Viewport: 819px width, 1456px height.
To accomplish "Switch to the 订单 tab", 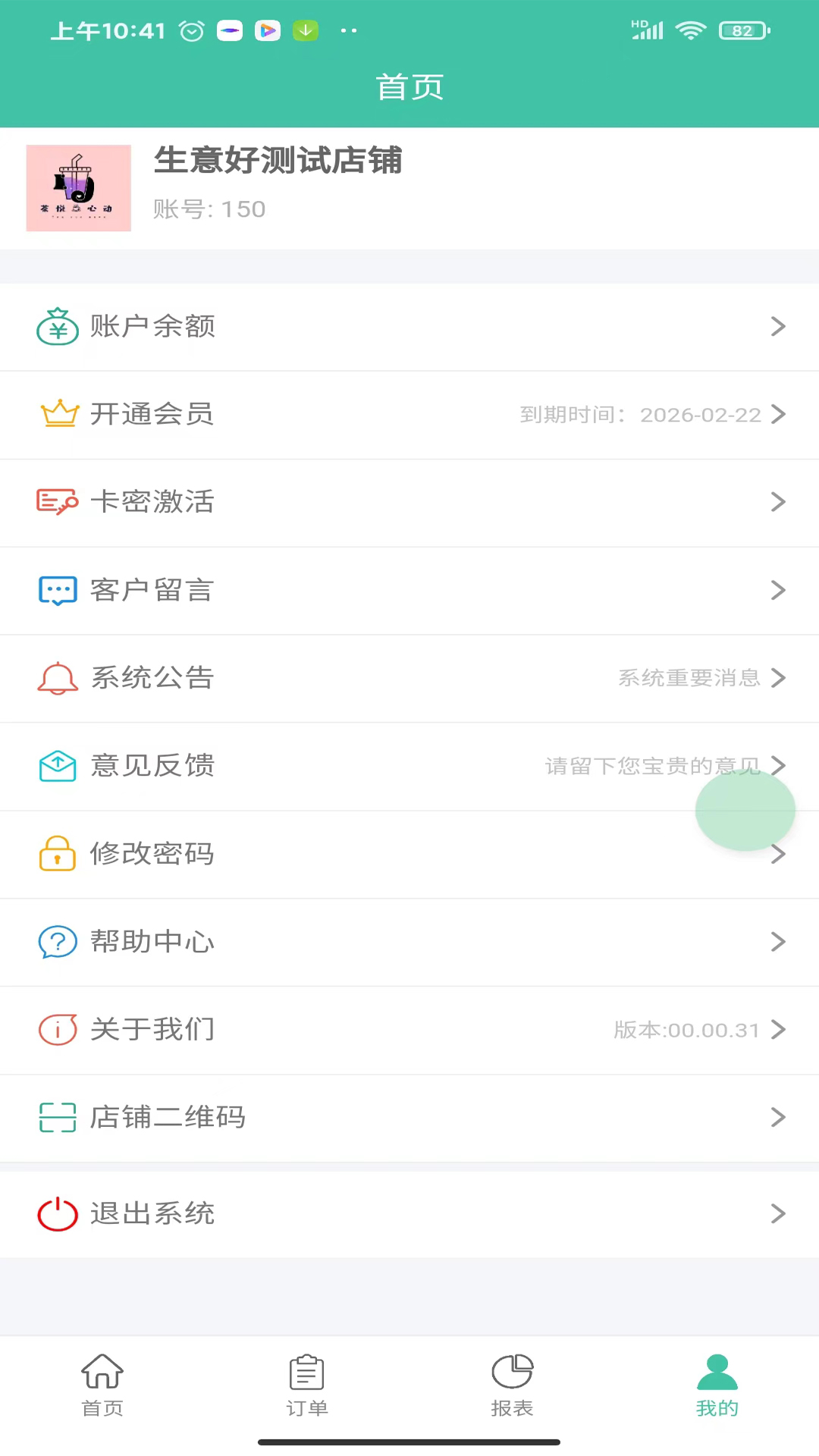I will pyautogui.click(x=306, y=1388).
